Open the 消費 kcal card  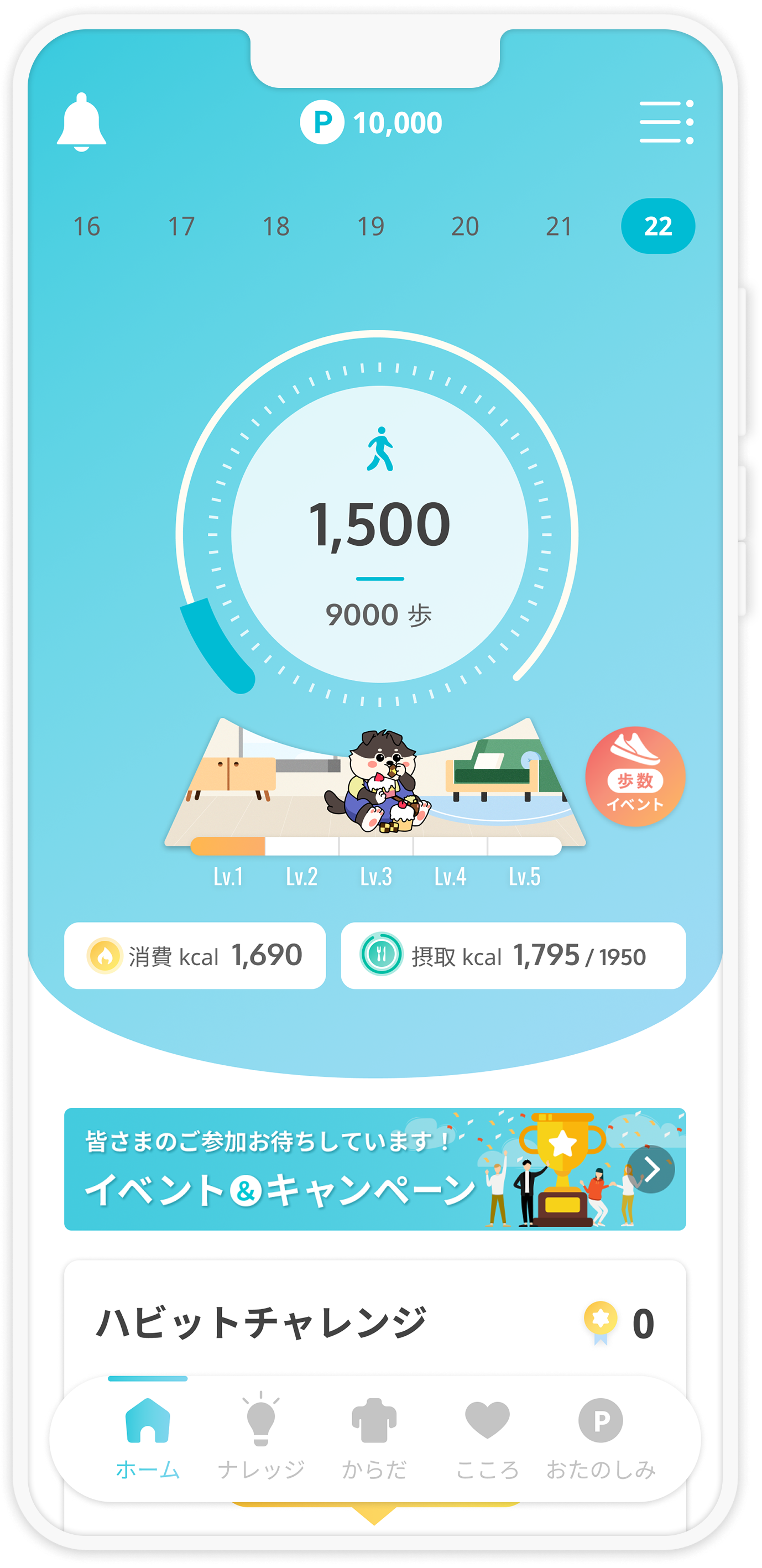pos(195,956)
